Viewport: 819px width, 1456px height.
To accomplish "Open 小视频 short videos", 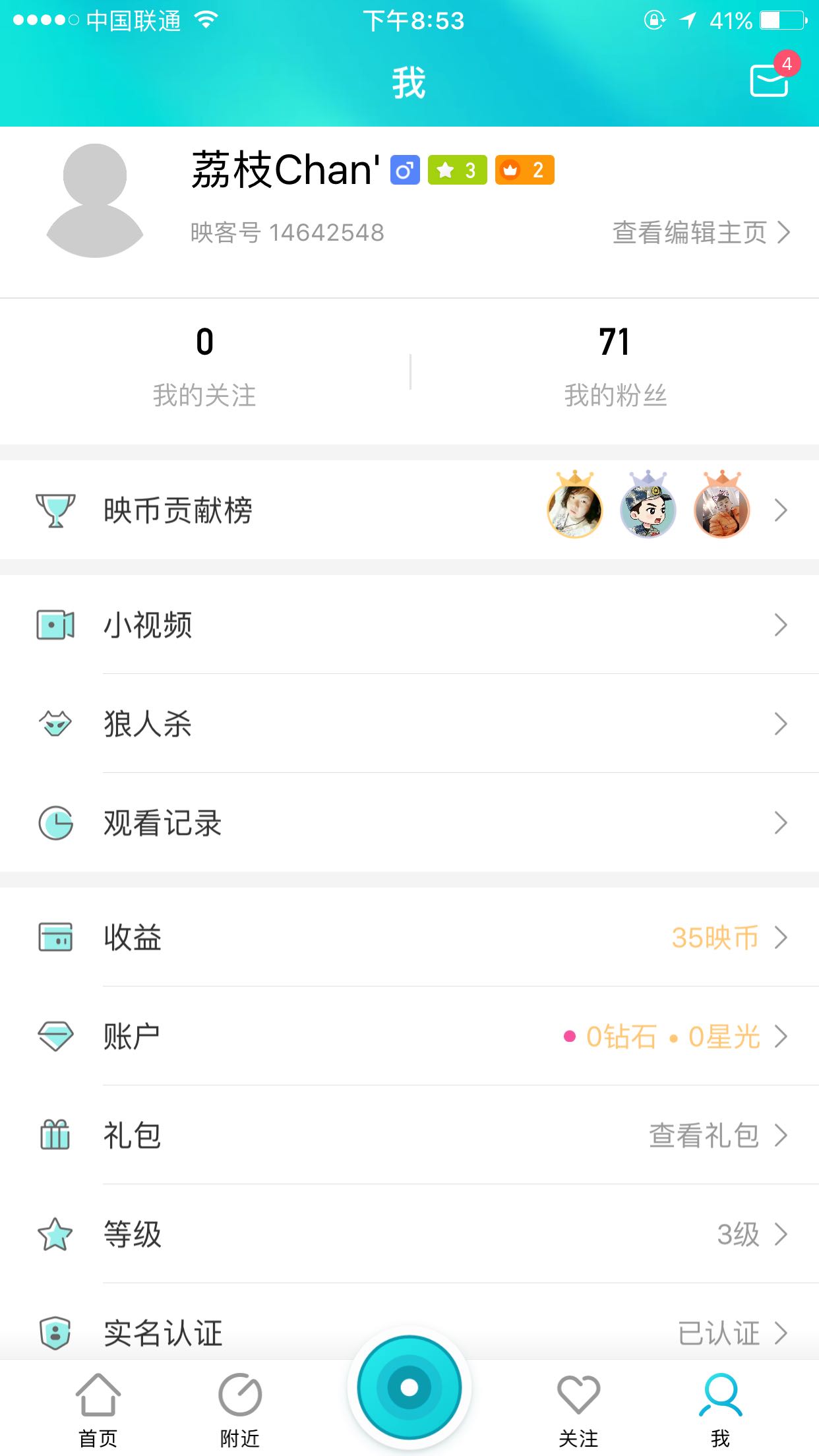I will 409,624.
